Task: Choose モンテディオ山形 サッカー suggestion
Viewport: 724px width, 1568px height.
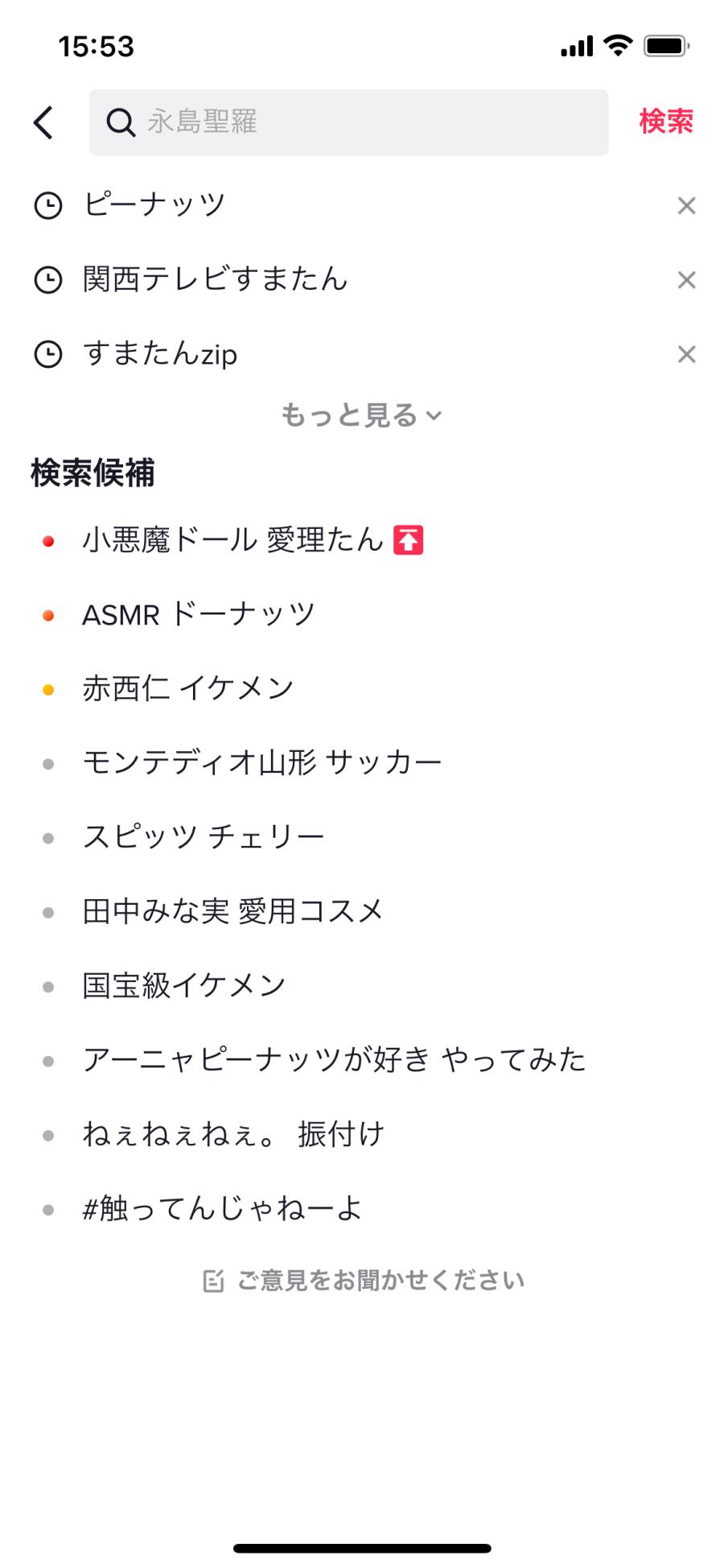Action: [262, 763]
